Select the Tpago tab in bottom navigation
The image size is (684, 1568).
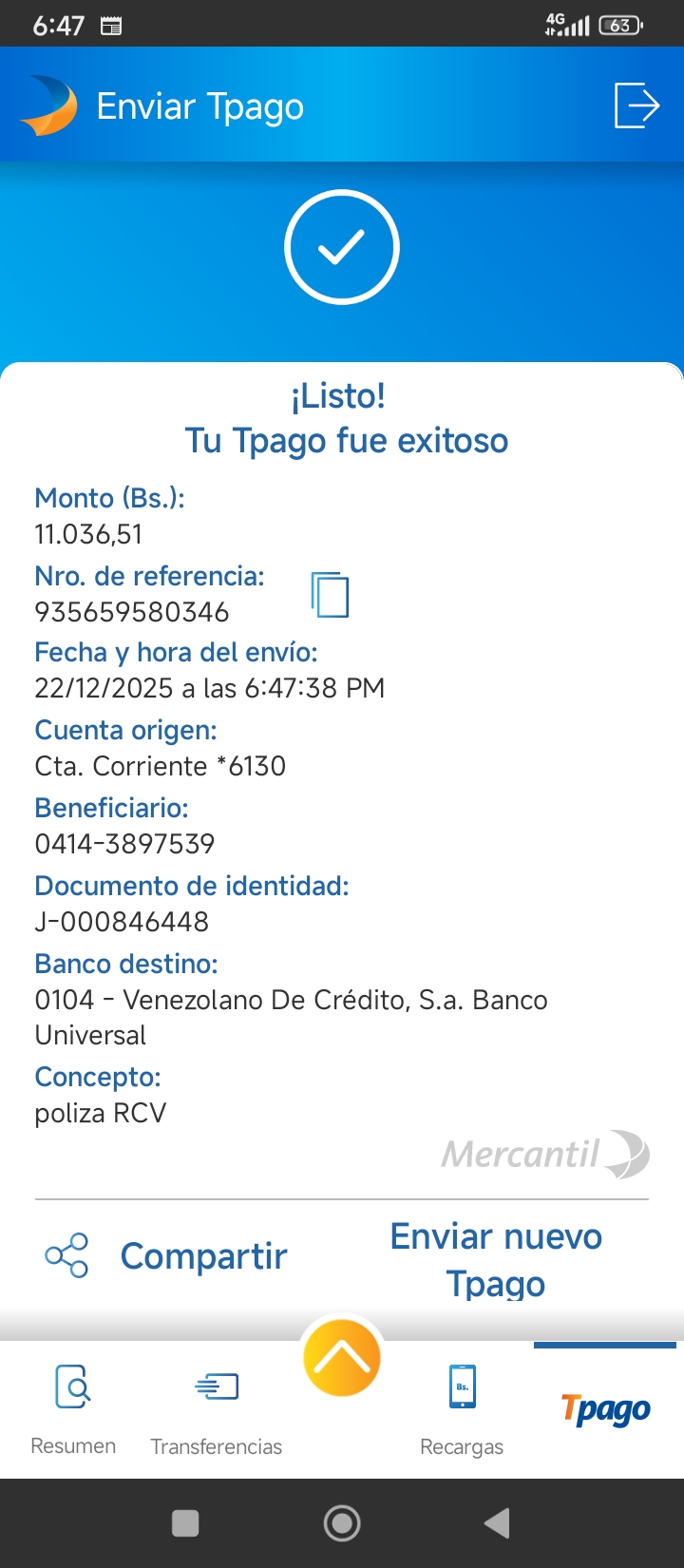pos(605,1410)
